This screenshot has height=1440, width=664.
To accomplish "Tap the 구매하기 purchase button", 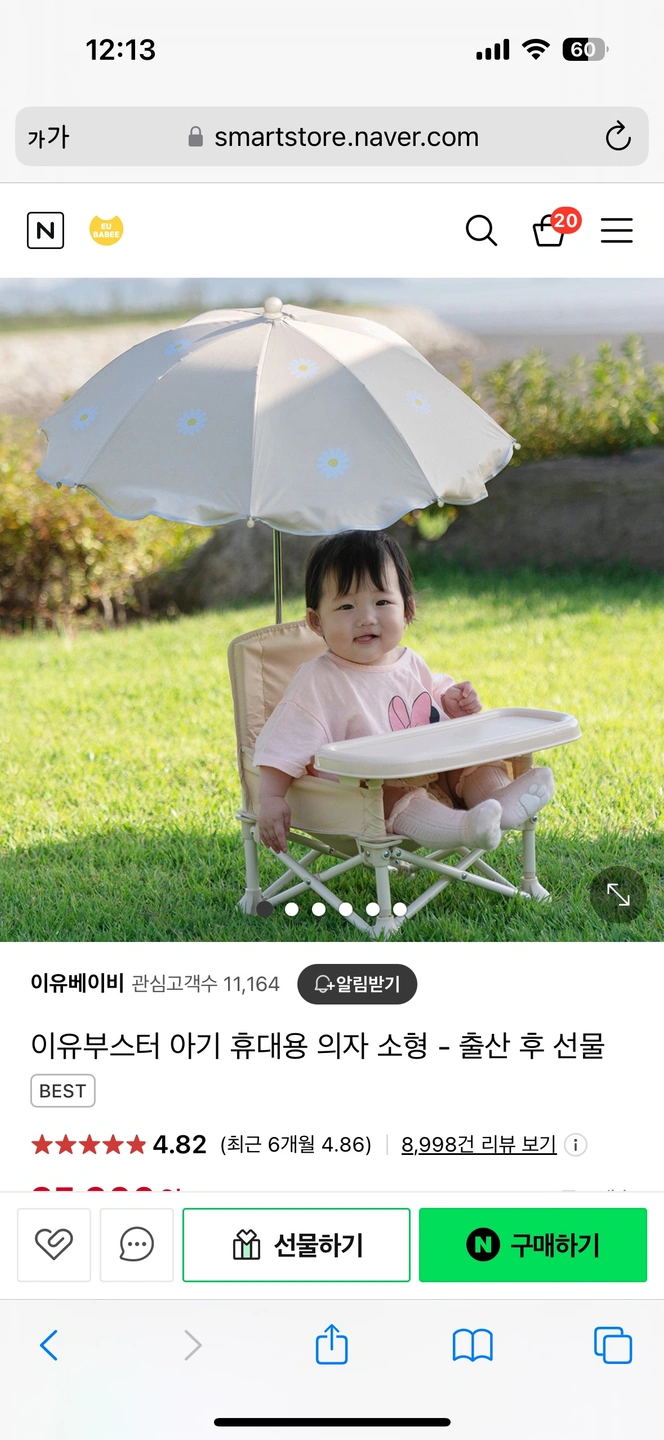I will click(x=533, y=1245).
